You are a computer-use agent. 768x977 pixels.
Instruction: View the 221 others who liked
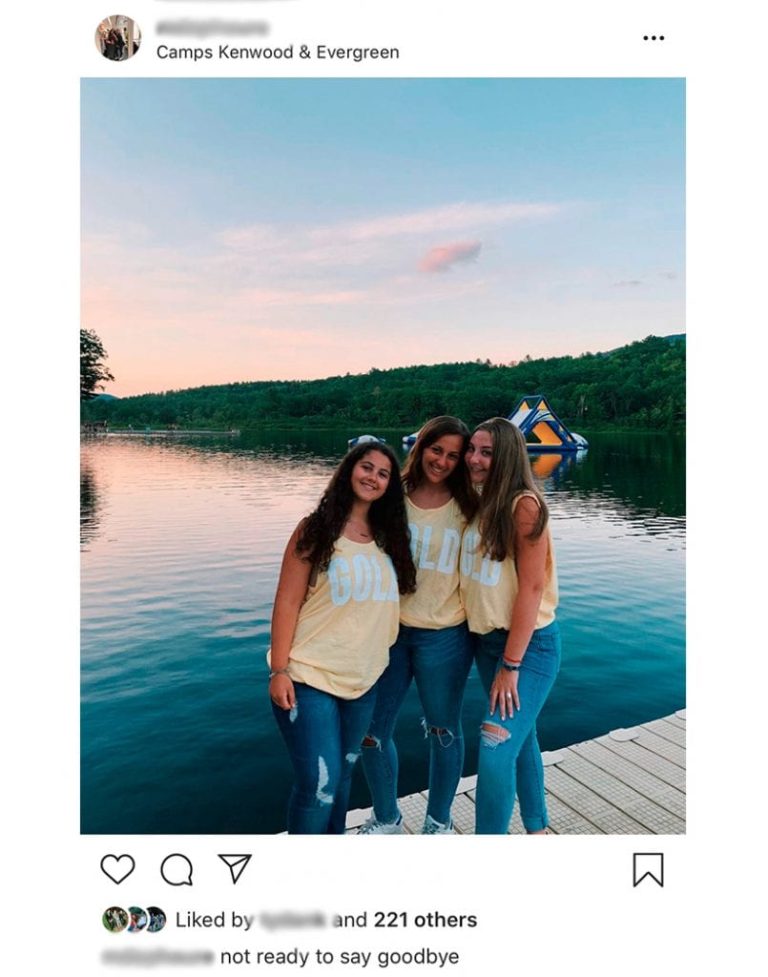pos(425,920)
